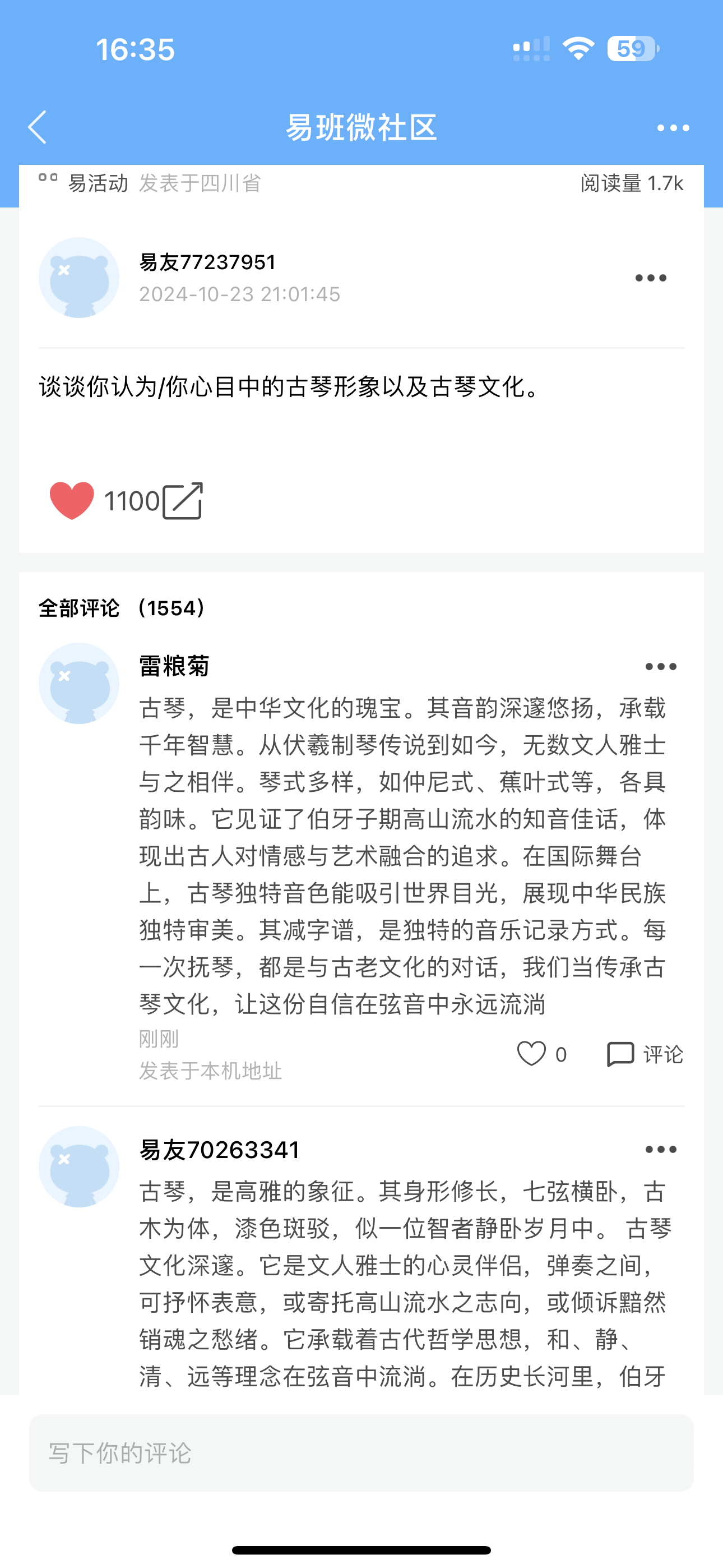
Task: Share the guqin culture post
Action: click(183, 501)
